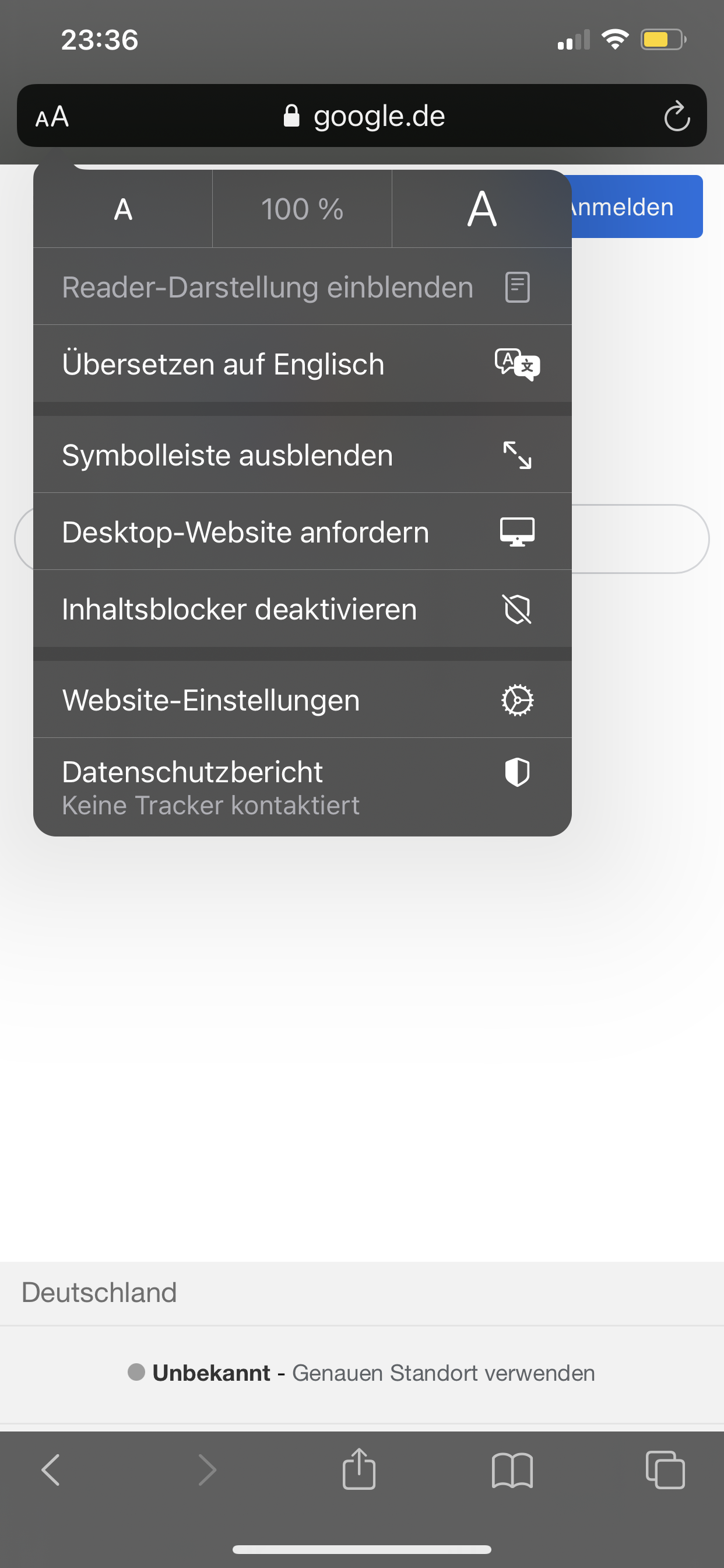Open the share sheet
This screenshot has height=1568, width=724.
point(359,1471)
